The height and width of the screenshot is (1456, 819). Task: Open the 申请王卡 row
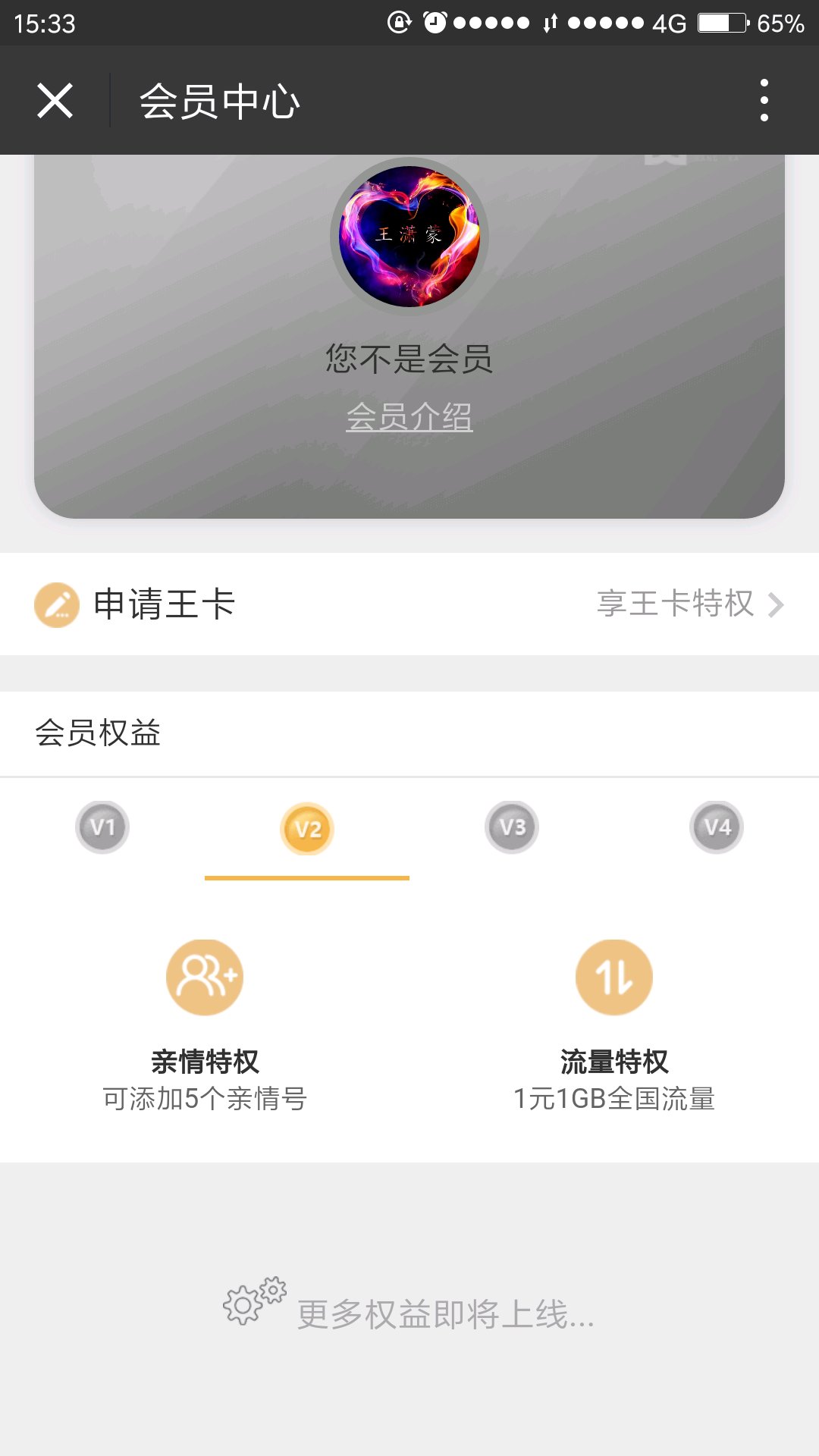point(409,604)
